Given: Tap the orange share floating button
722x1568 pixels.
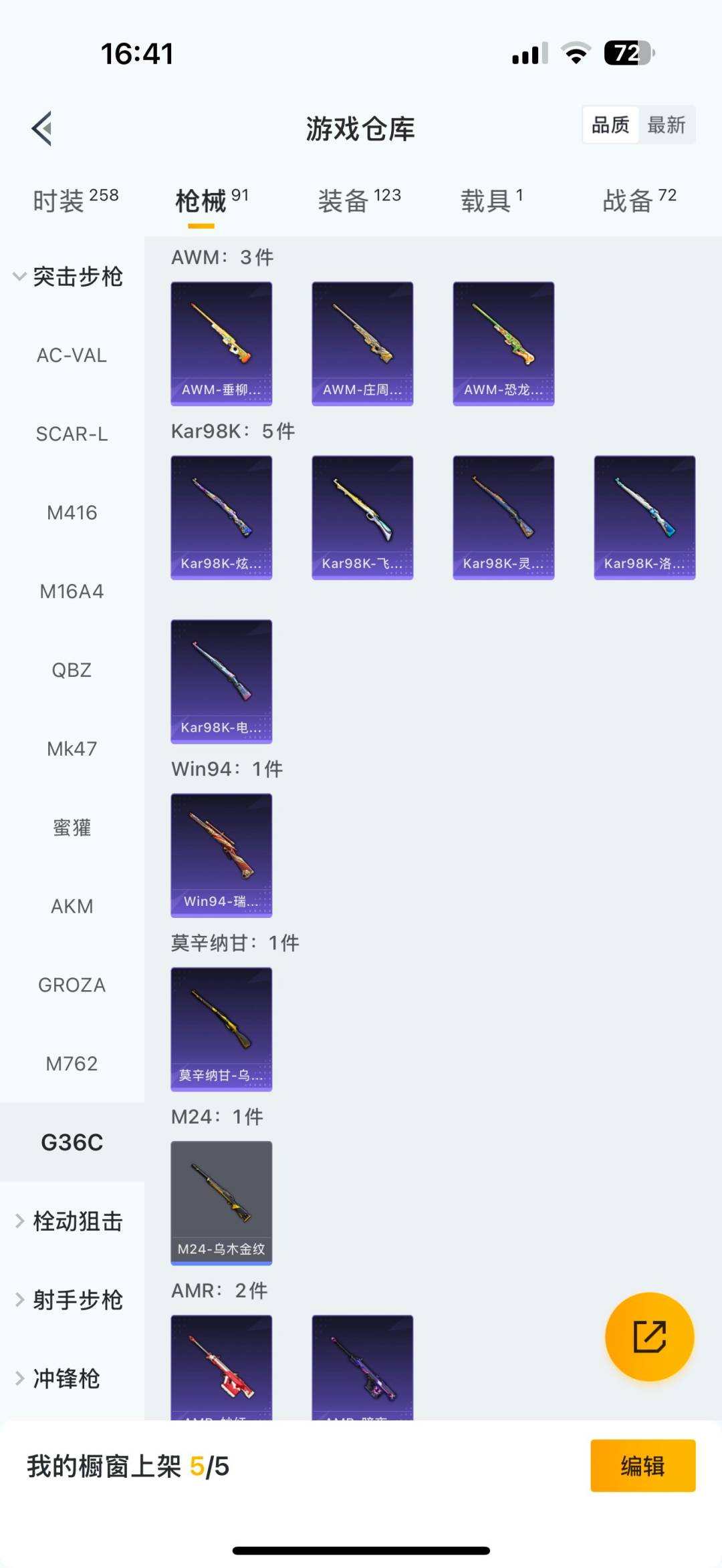Looking at the screenshot, I should (649, 1336).
